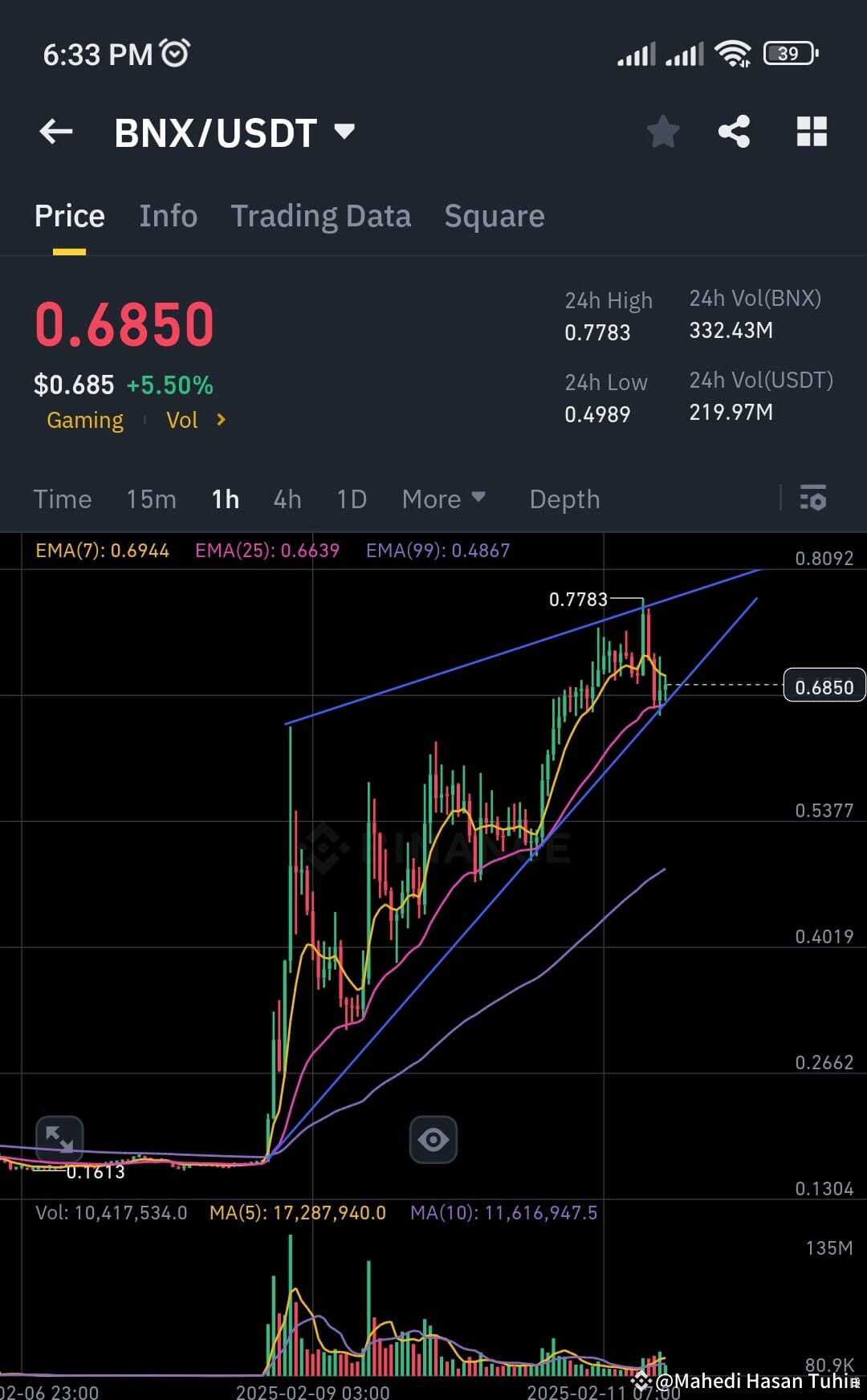Switch chart to 15m interval

pyautogui.click(x=151, y=499)
